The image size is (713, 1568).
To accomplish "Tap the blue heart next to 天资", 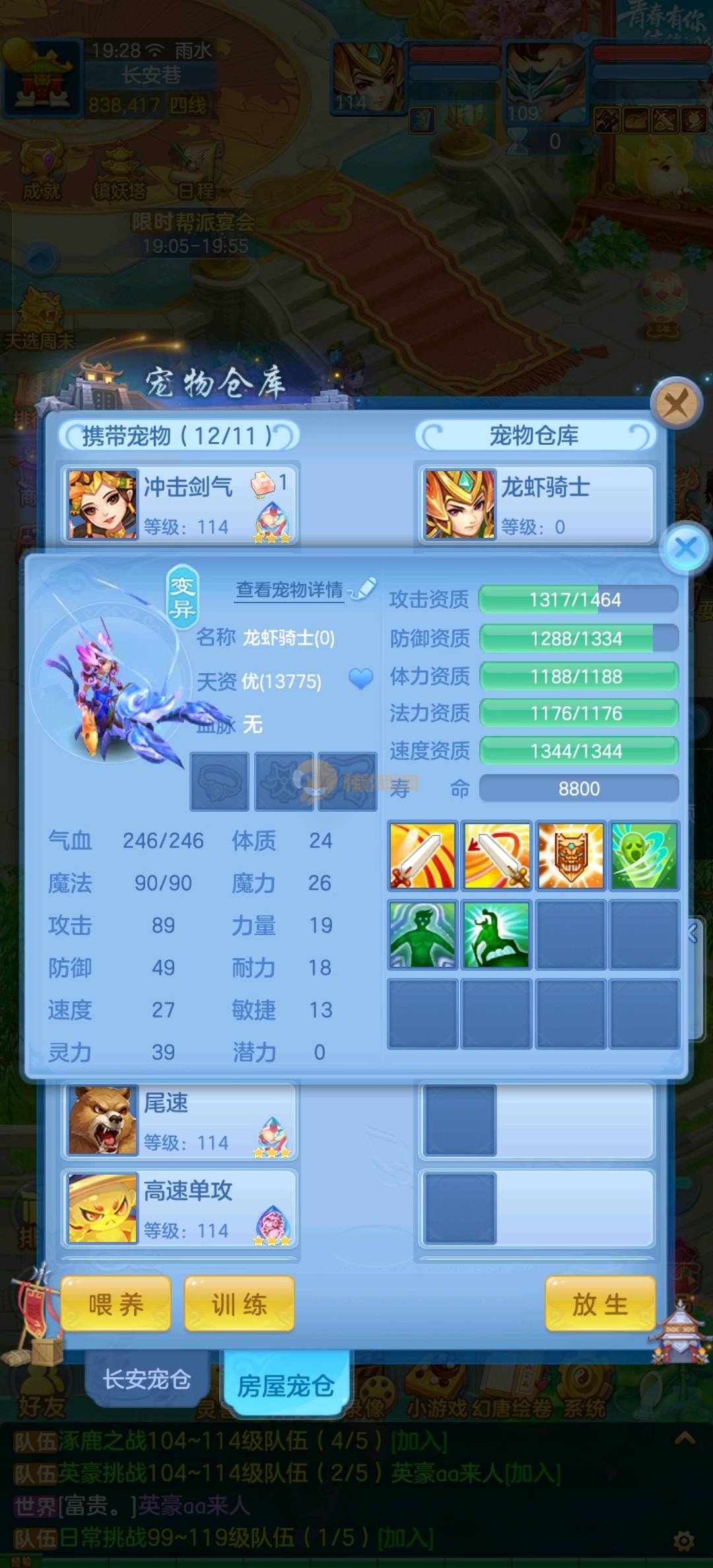I will click(360, 678).
